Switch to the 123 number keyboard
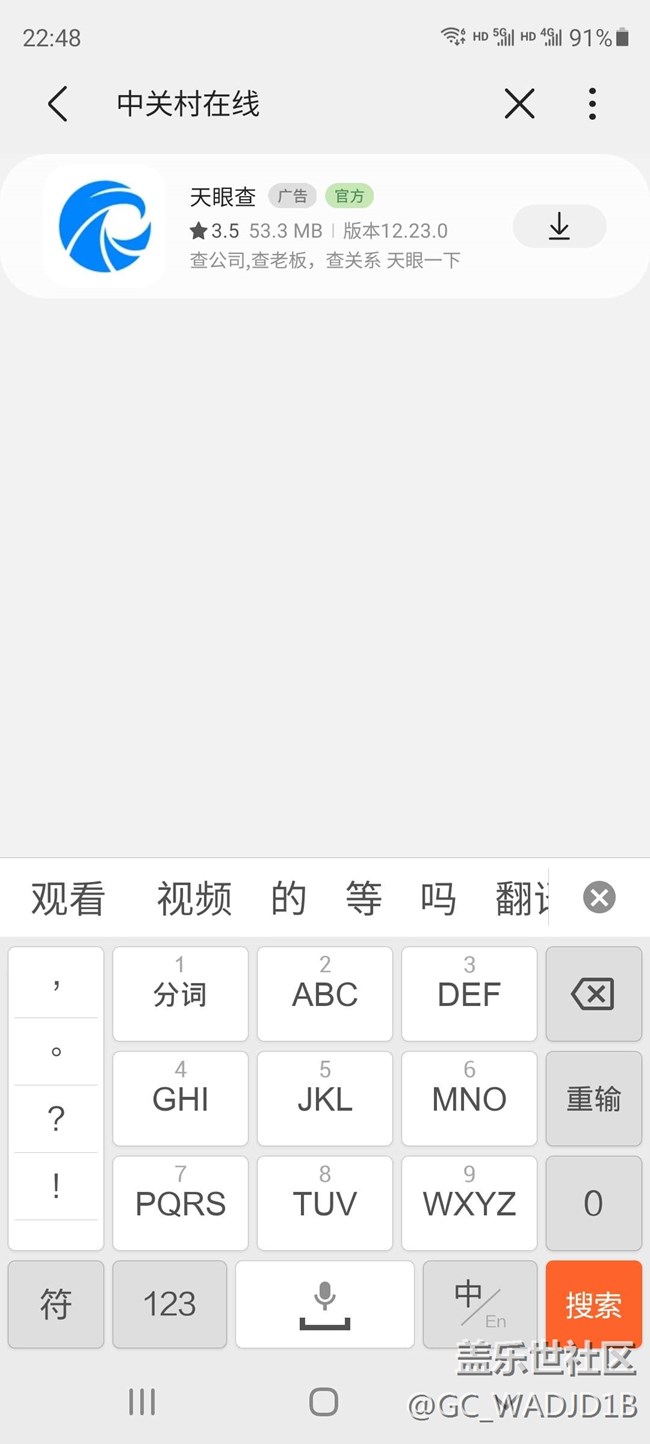Image resolution: width=650 pixels, height=1444 pixels. (x=169, y=1304)
